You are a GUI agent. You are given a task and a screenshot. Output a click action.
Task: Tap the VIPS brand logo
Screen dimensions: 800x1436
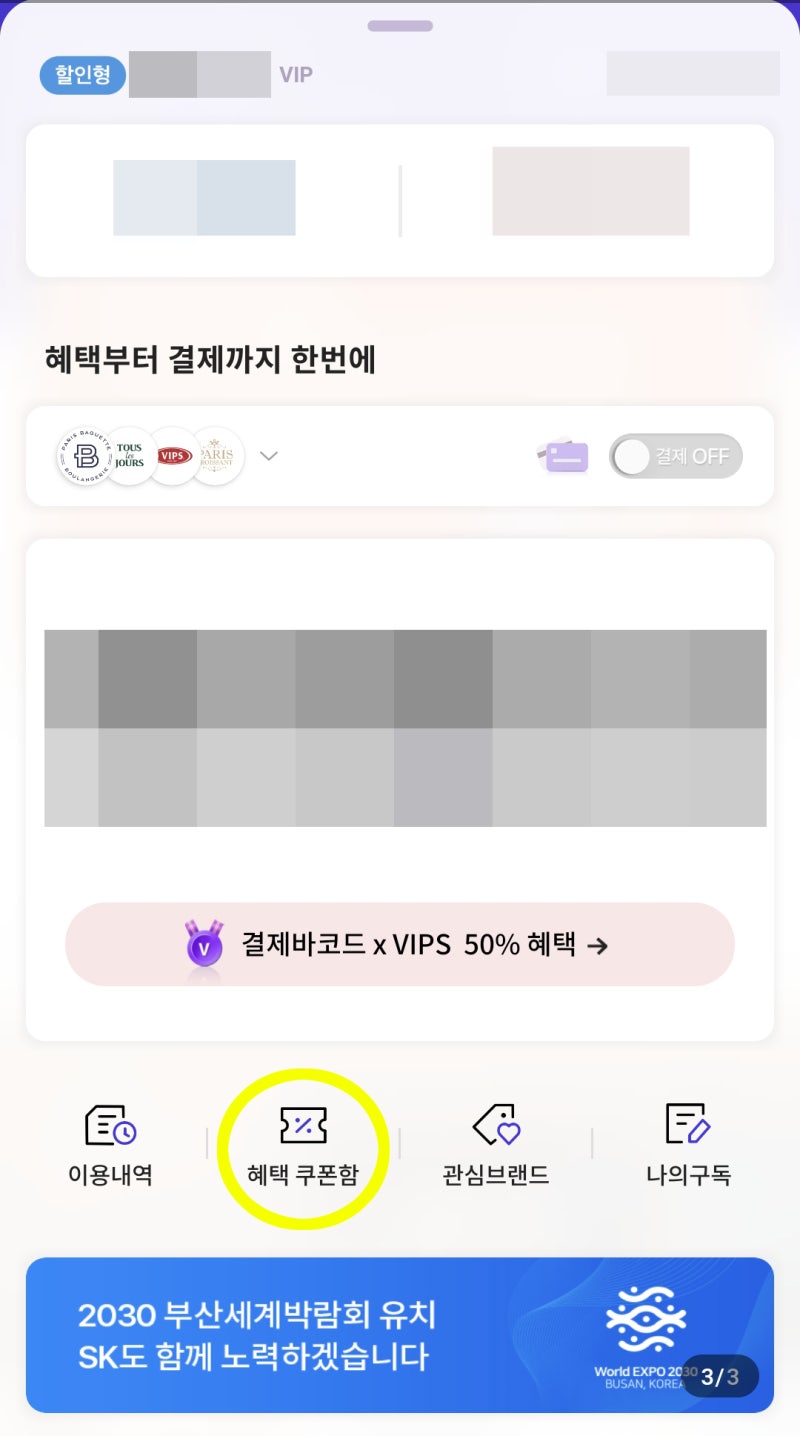(174, 456)
